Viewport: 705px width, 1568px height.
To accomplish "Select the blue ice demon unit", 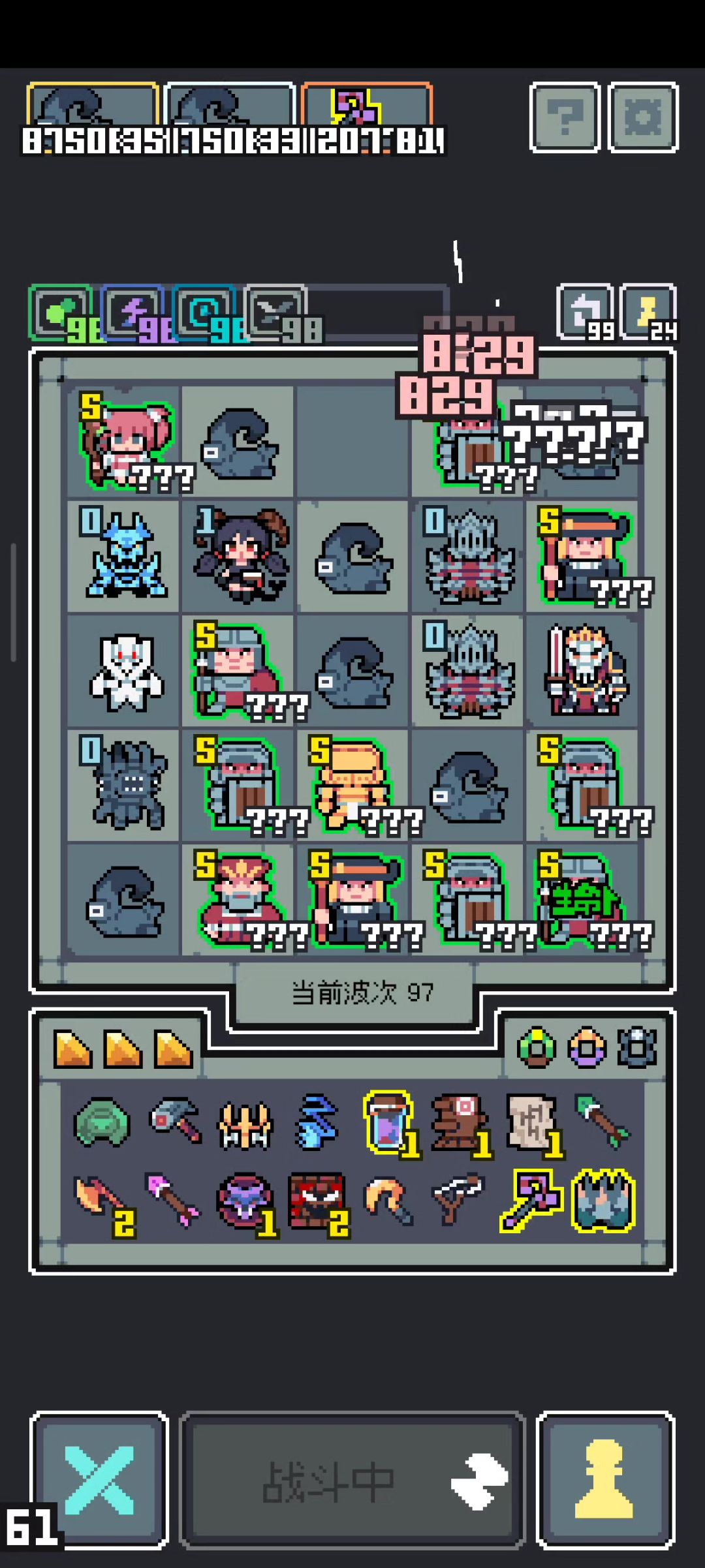I will (x=125, y=558).
